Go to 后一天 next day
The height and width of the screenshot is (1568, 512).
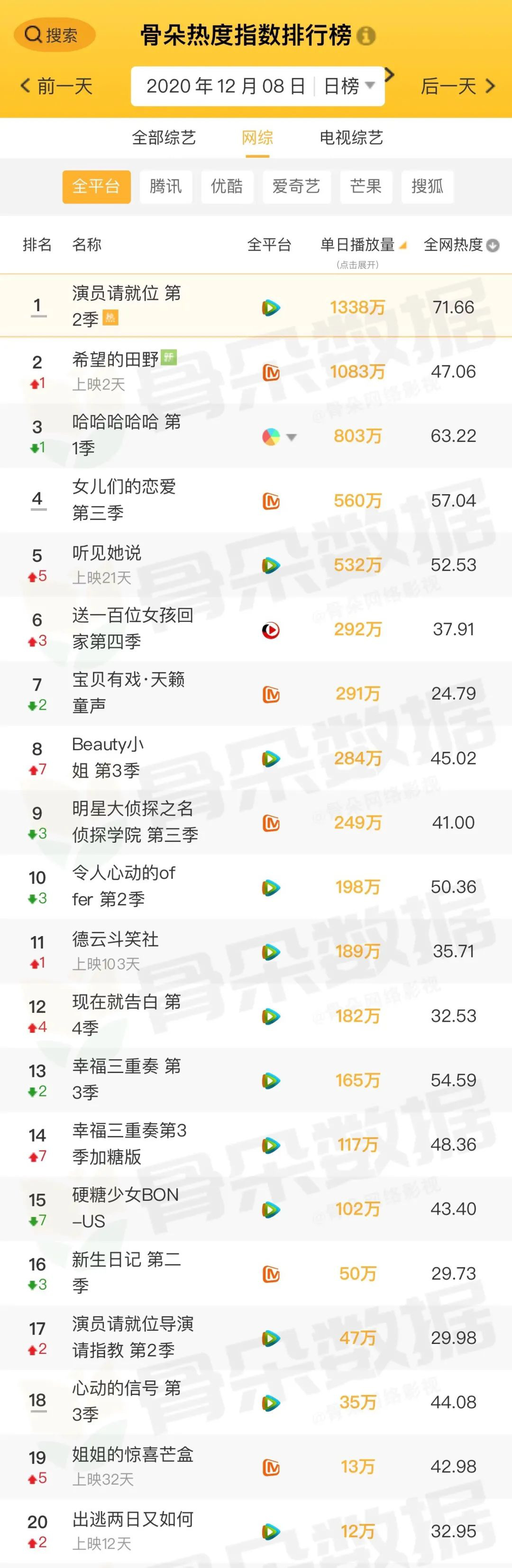click(x=457, y=86)
